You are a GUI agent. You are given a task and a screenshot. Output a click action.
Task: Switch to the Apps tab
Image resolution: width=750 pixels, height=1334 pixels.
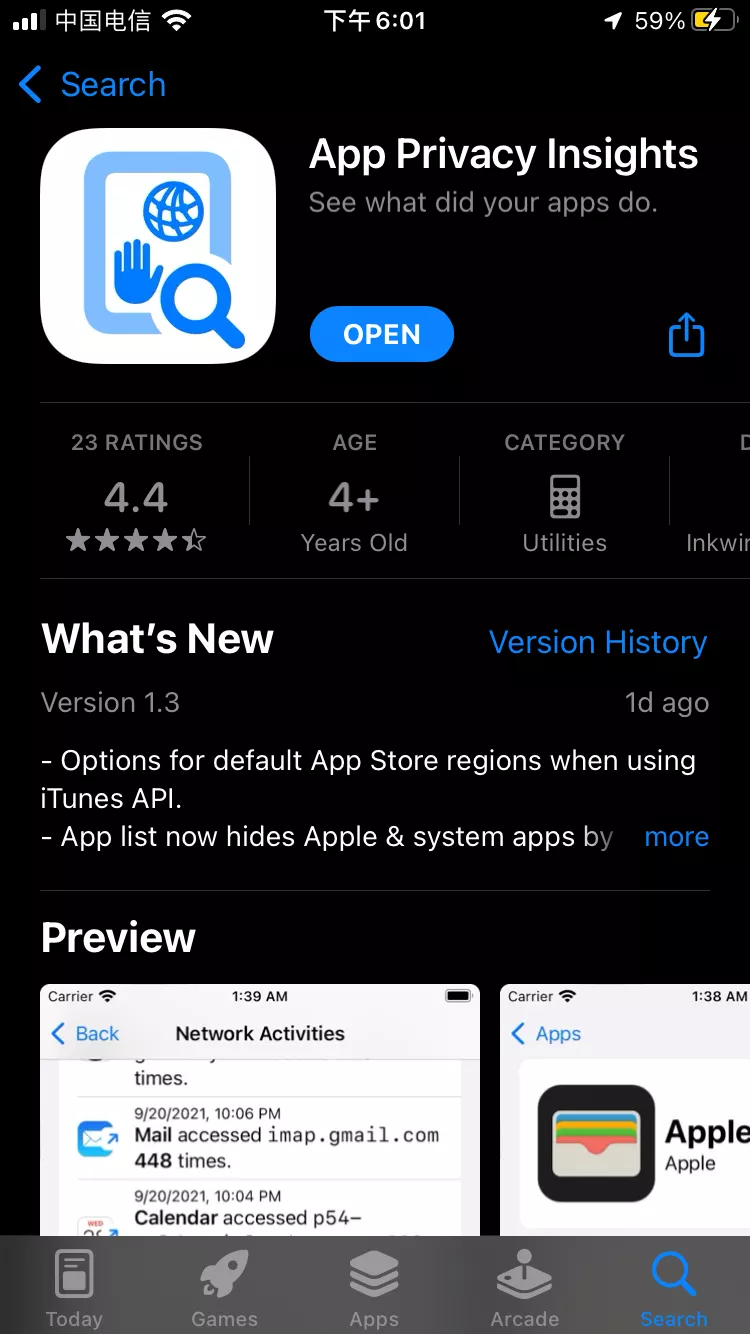374,1290
